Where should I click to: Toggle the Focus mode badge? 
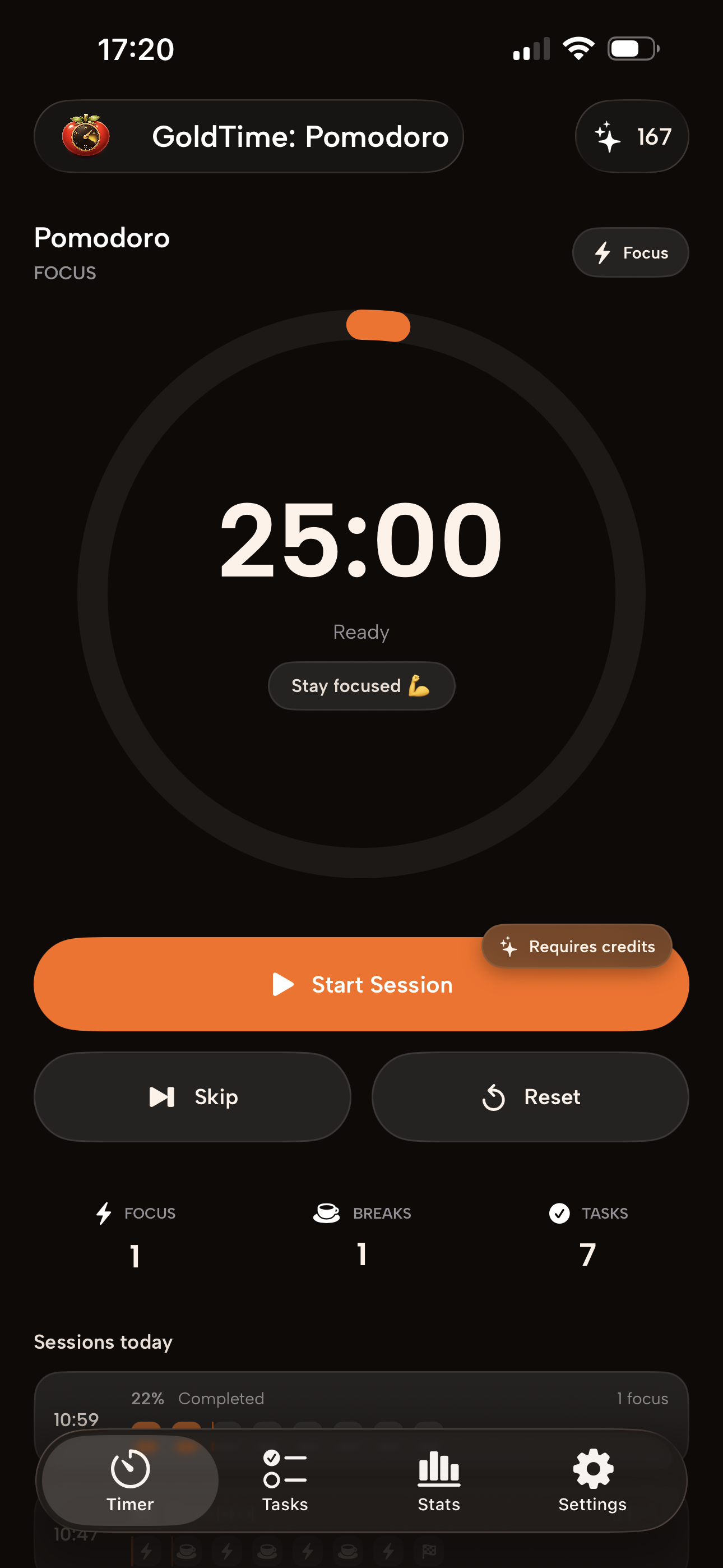click(x=630, y=252)
